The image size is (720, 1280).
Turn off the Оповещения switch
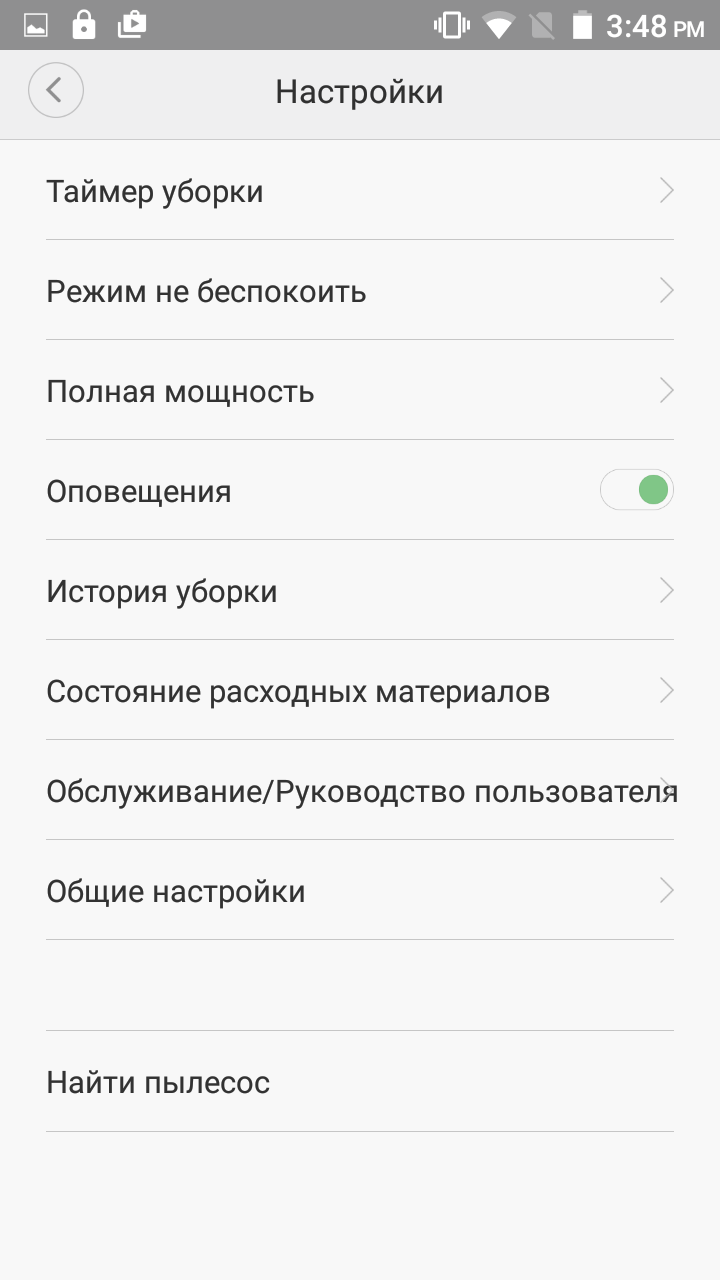pos(637,491)
